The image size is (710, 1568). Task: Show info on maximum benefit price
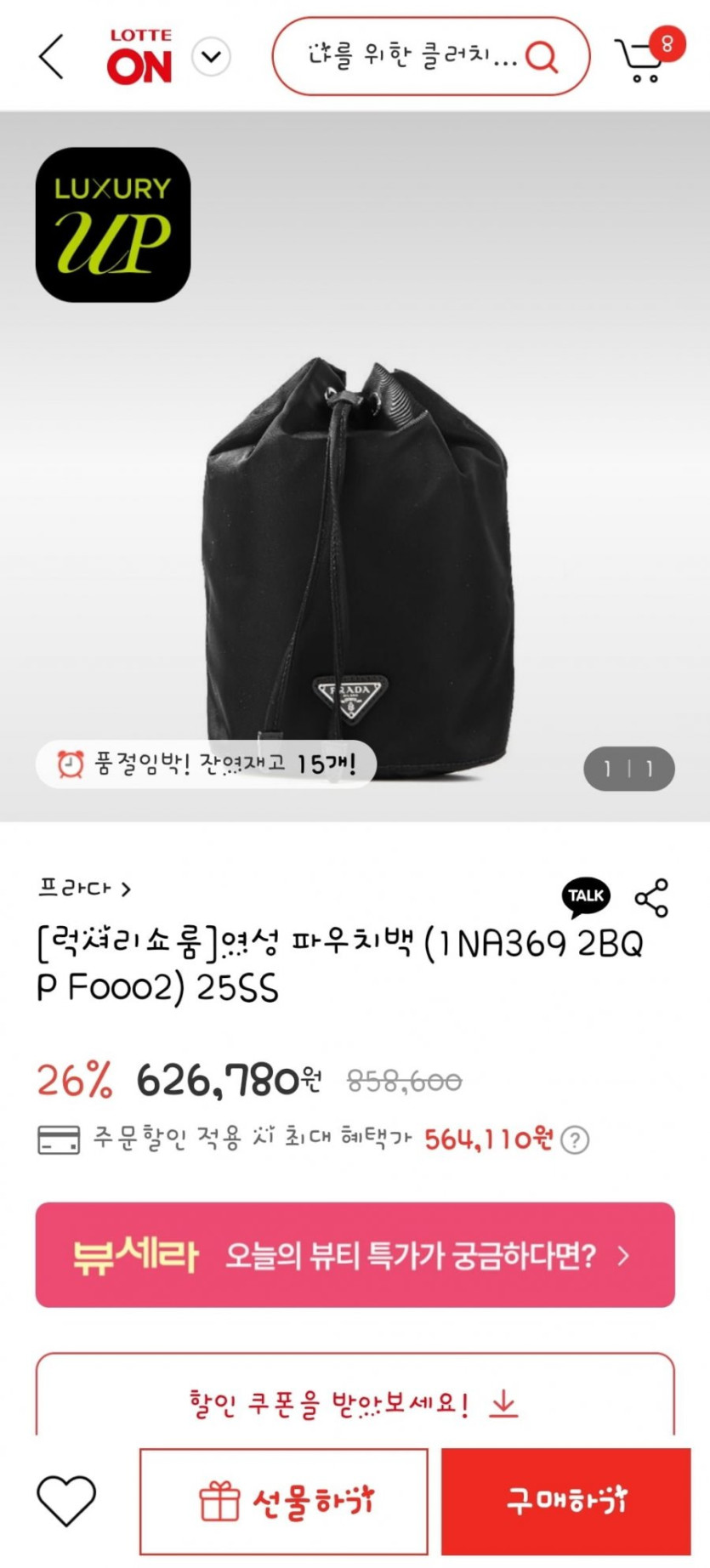[576, 1139]
